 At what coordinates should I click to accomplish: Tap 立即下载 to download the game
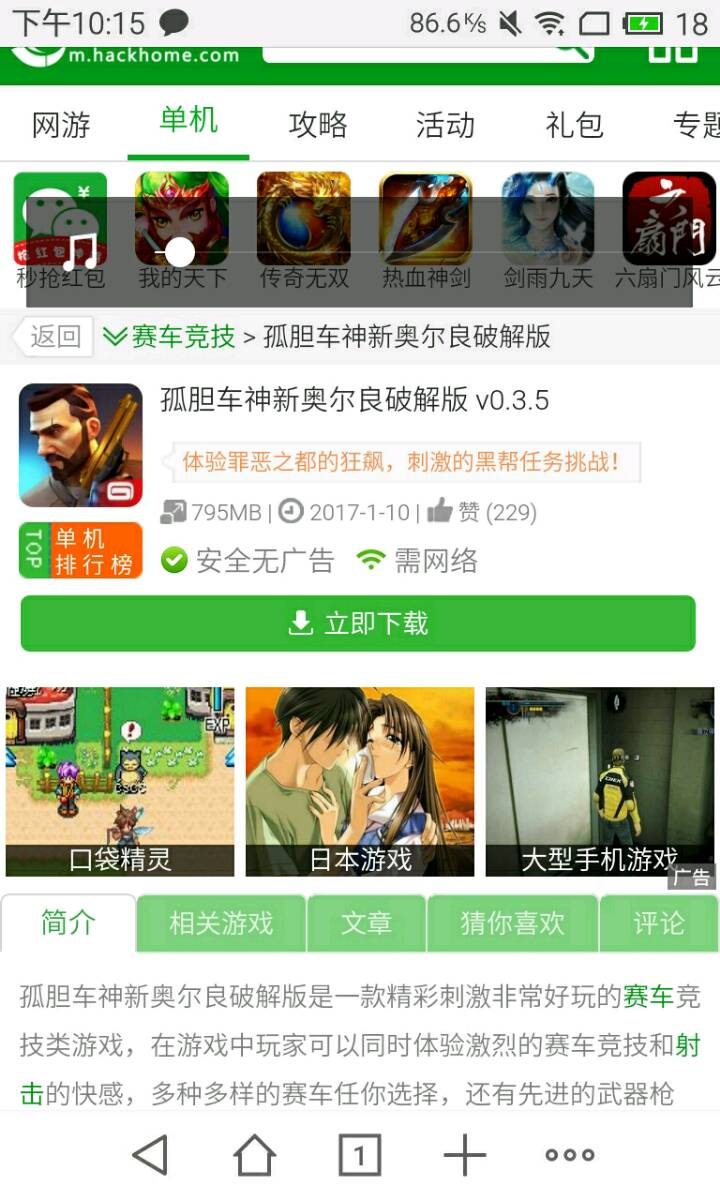click(x=358, y=624)
